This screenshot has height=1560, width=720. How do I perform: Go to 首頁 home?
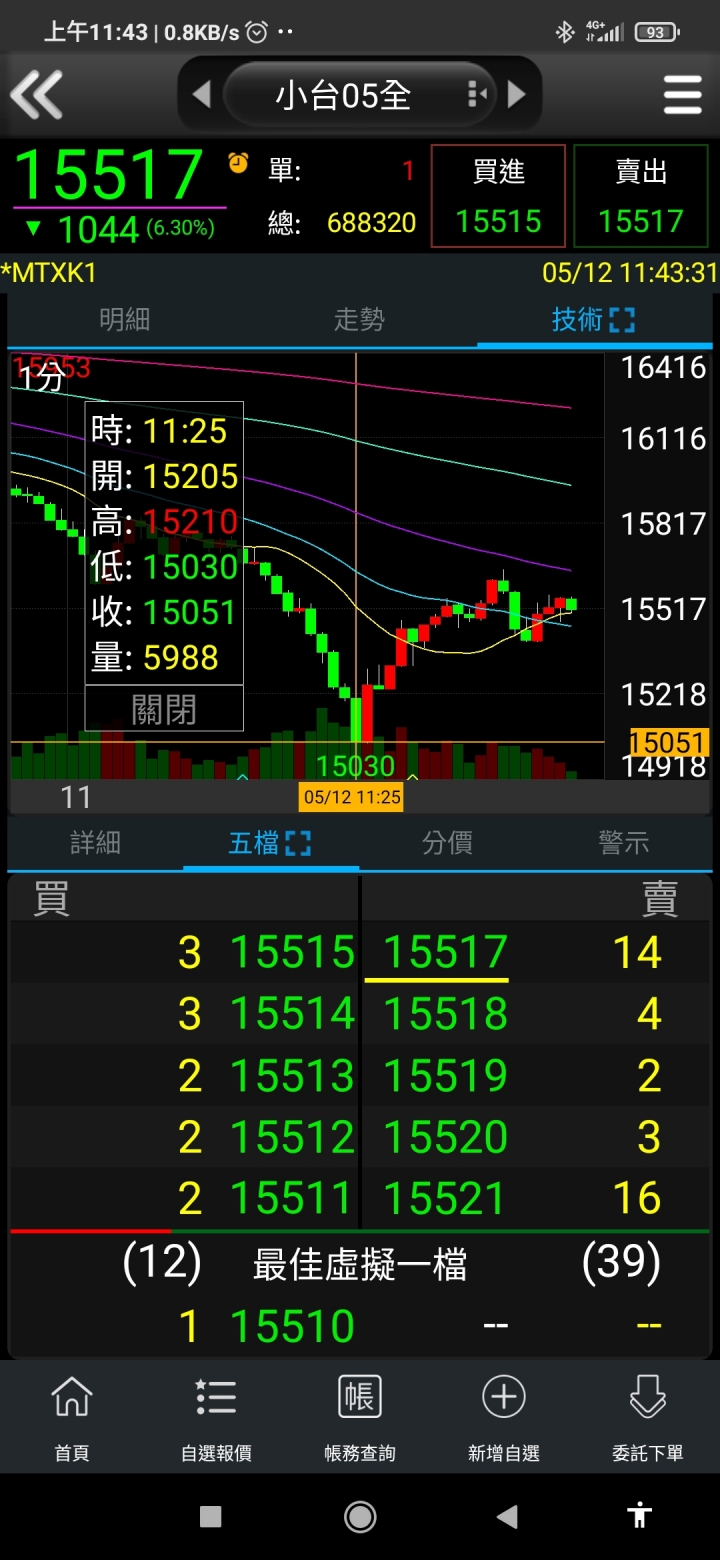(72, 1416)
